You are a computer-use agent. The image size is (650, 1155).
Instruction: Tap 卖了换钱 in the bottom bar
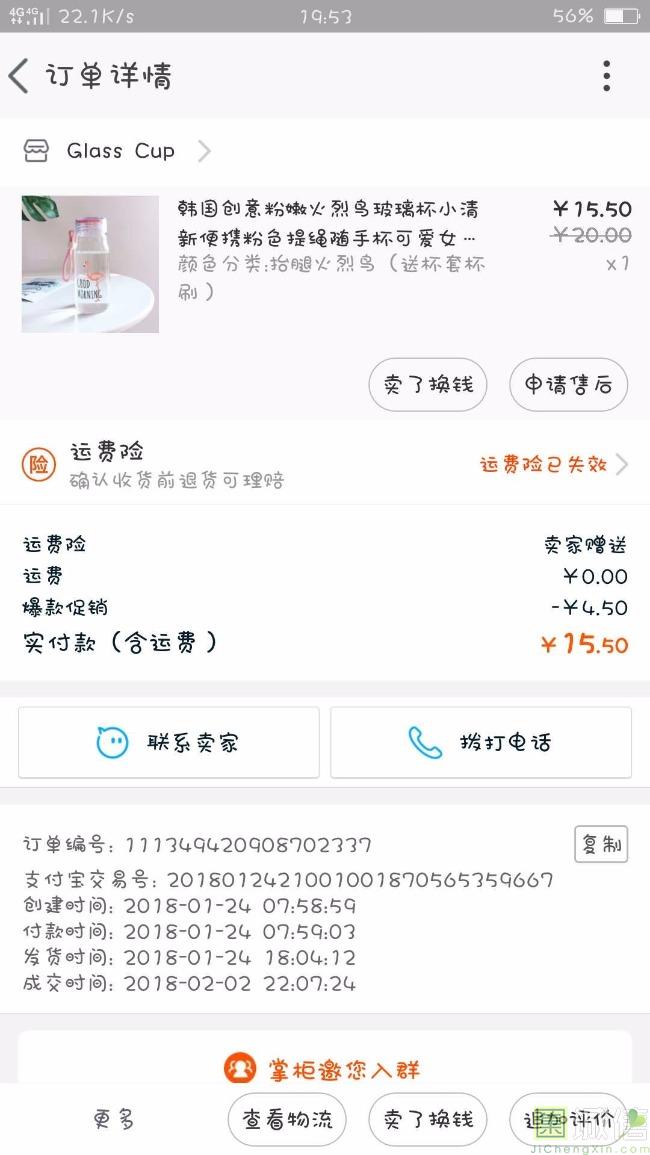tap(427, 1119)
